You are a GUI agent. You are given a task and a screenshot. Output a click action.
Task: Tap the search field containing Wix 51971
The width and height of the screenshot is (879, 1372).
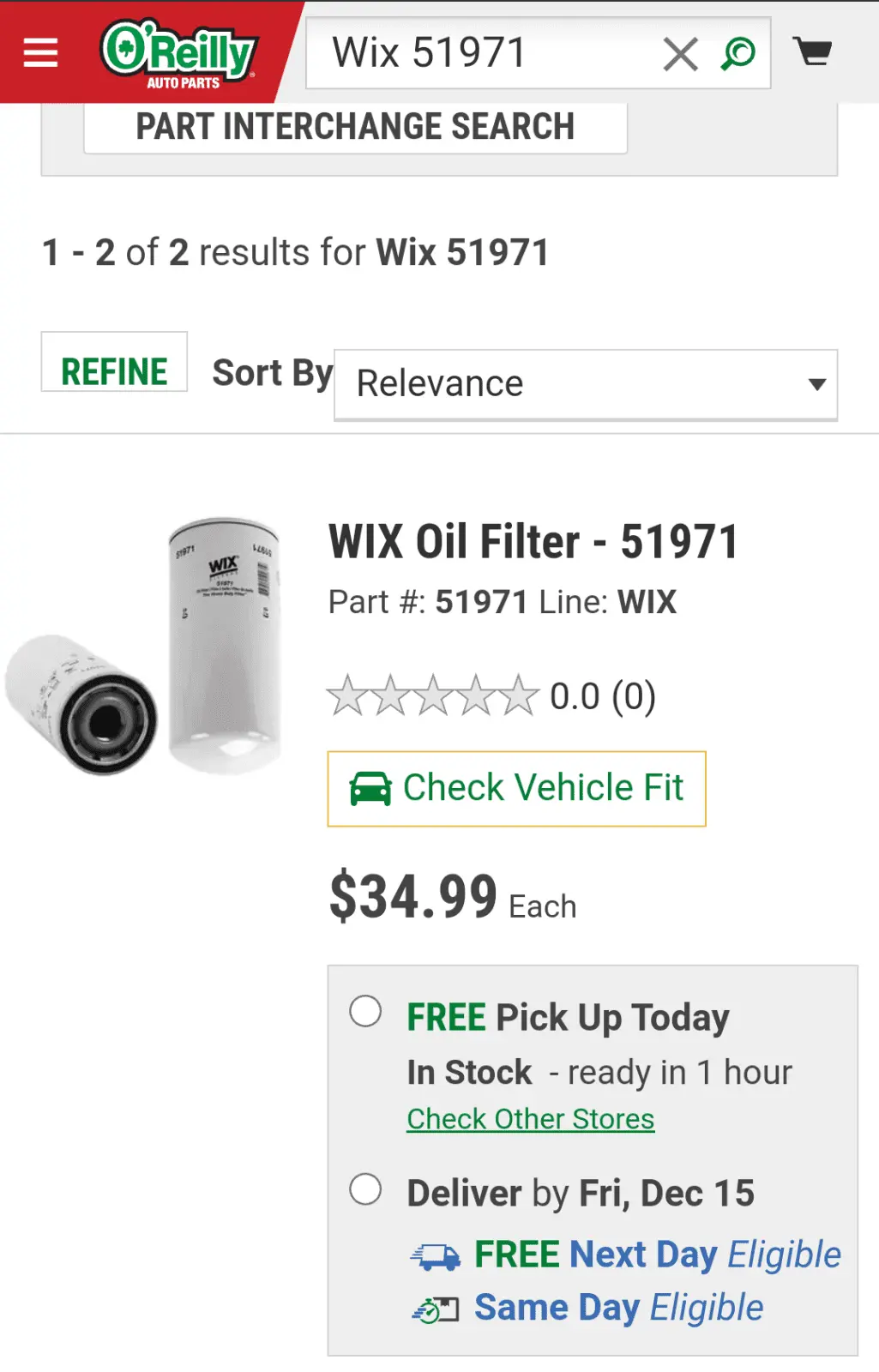(480, 53)
